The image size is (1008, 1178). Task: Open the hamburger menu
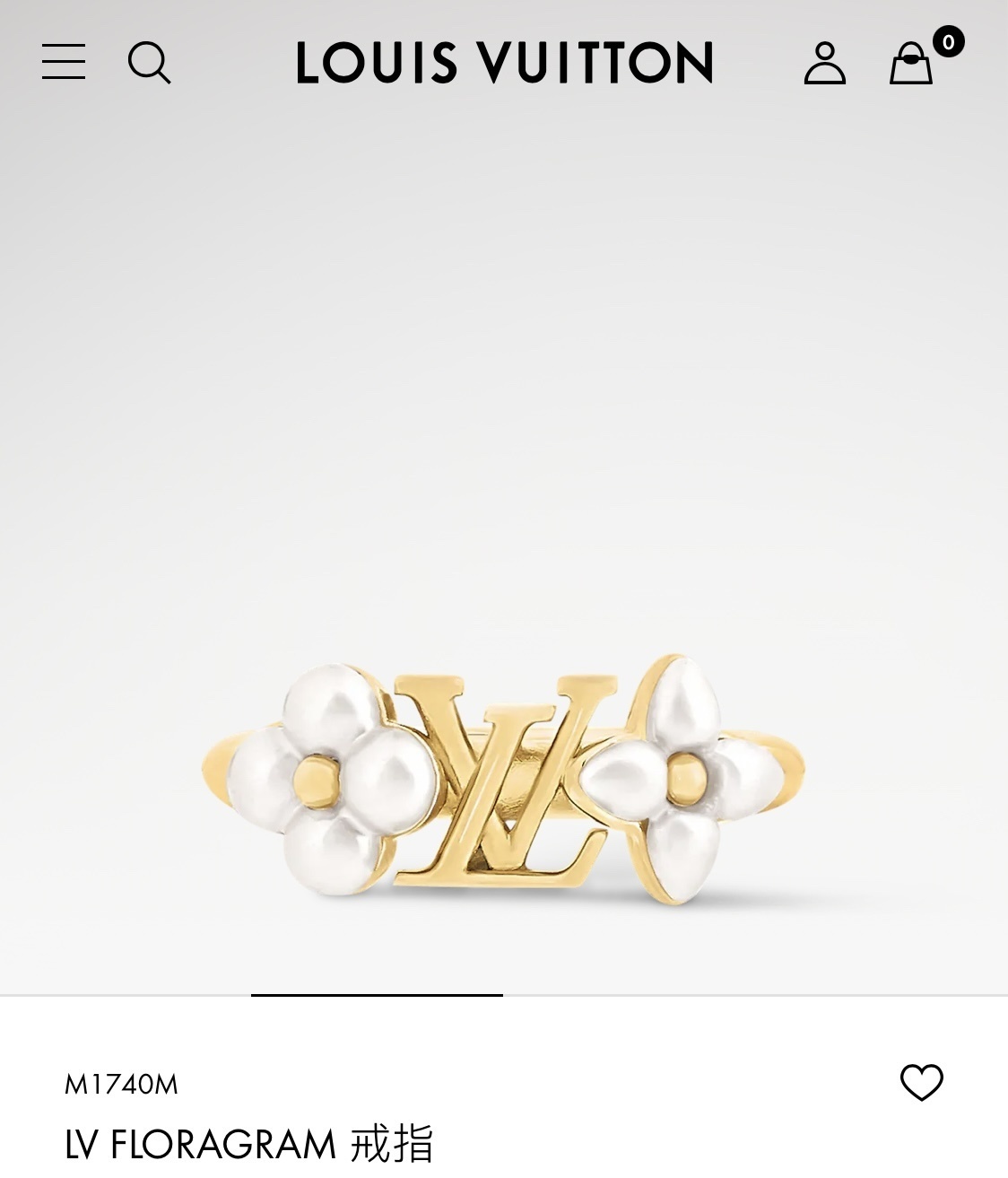64,62
